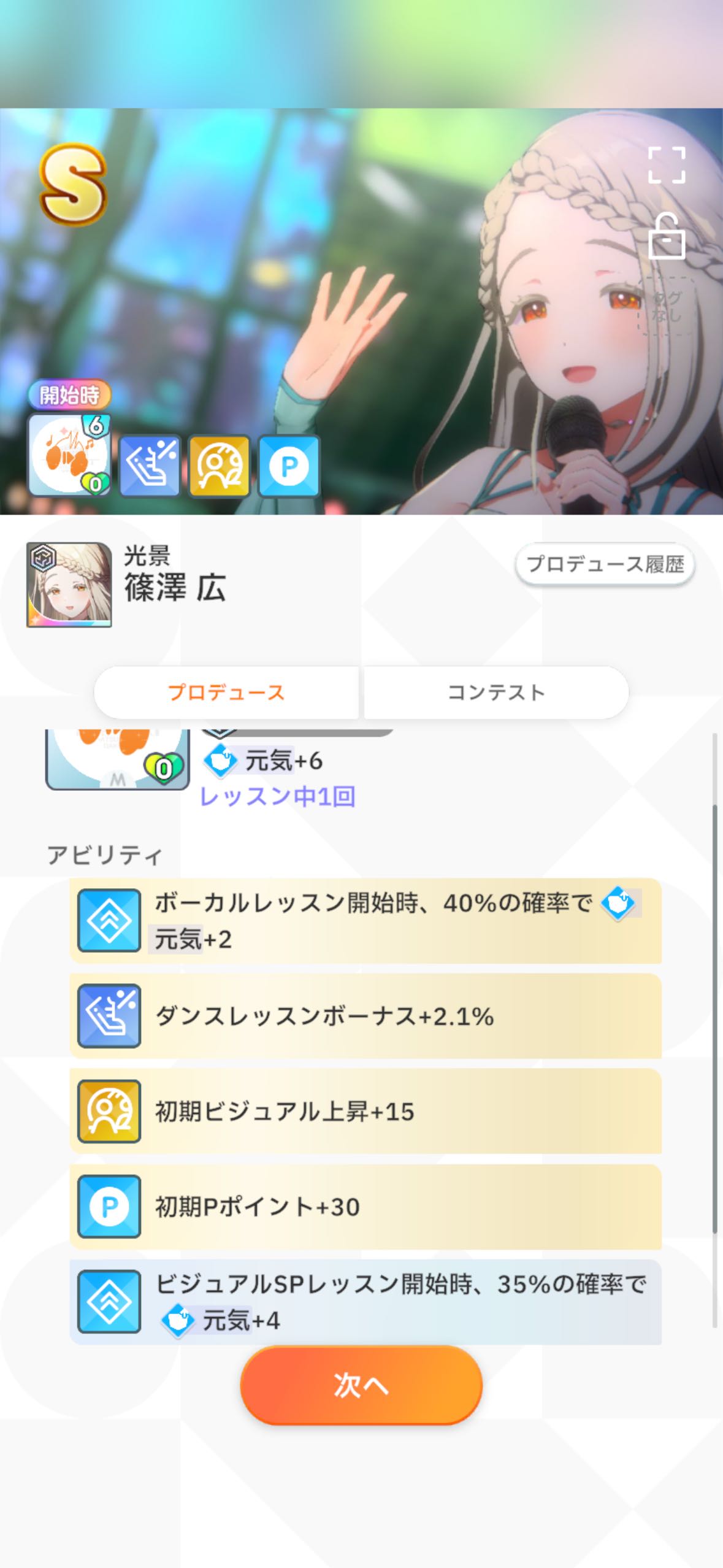View the 初期ビジュアル上昇+15 ability
Screen dimensions: 723x1568
point(365,1111)
